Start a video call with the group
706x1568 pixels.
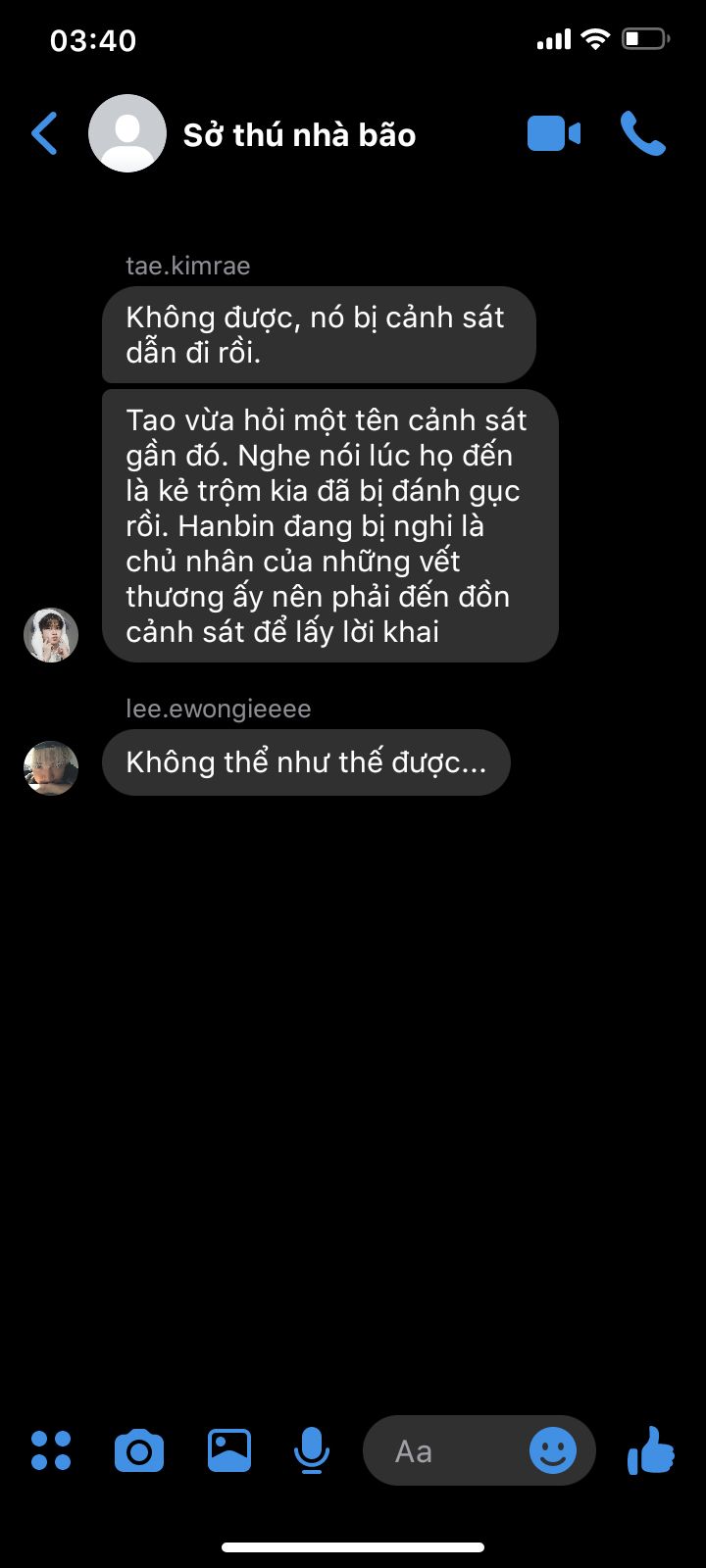tap(554, 134)
